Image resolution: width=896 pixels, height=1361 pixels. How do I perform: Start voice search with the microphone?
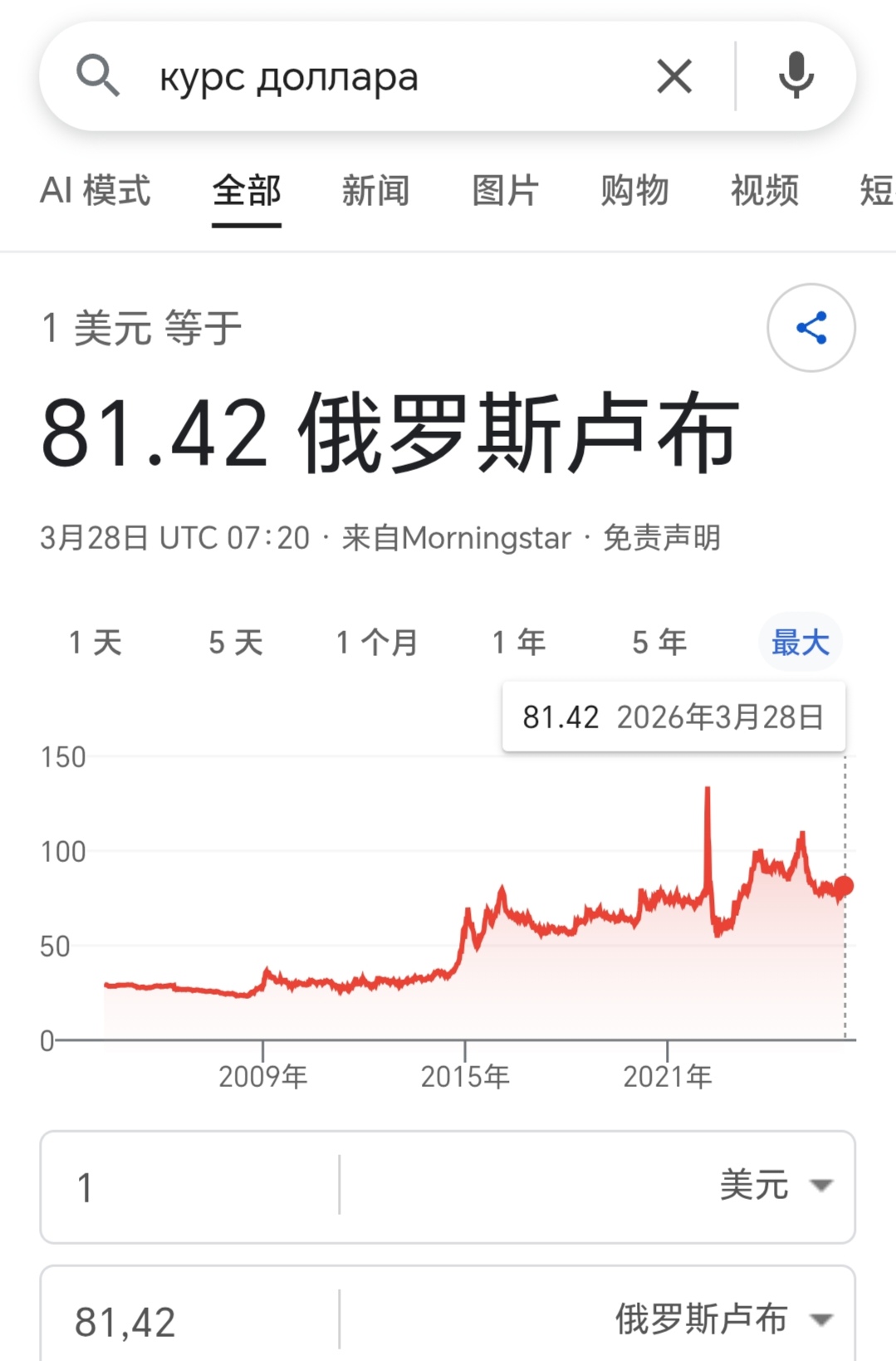pos(796,76)
